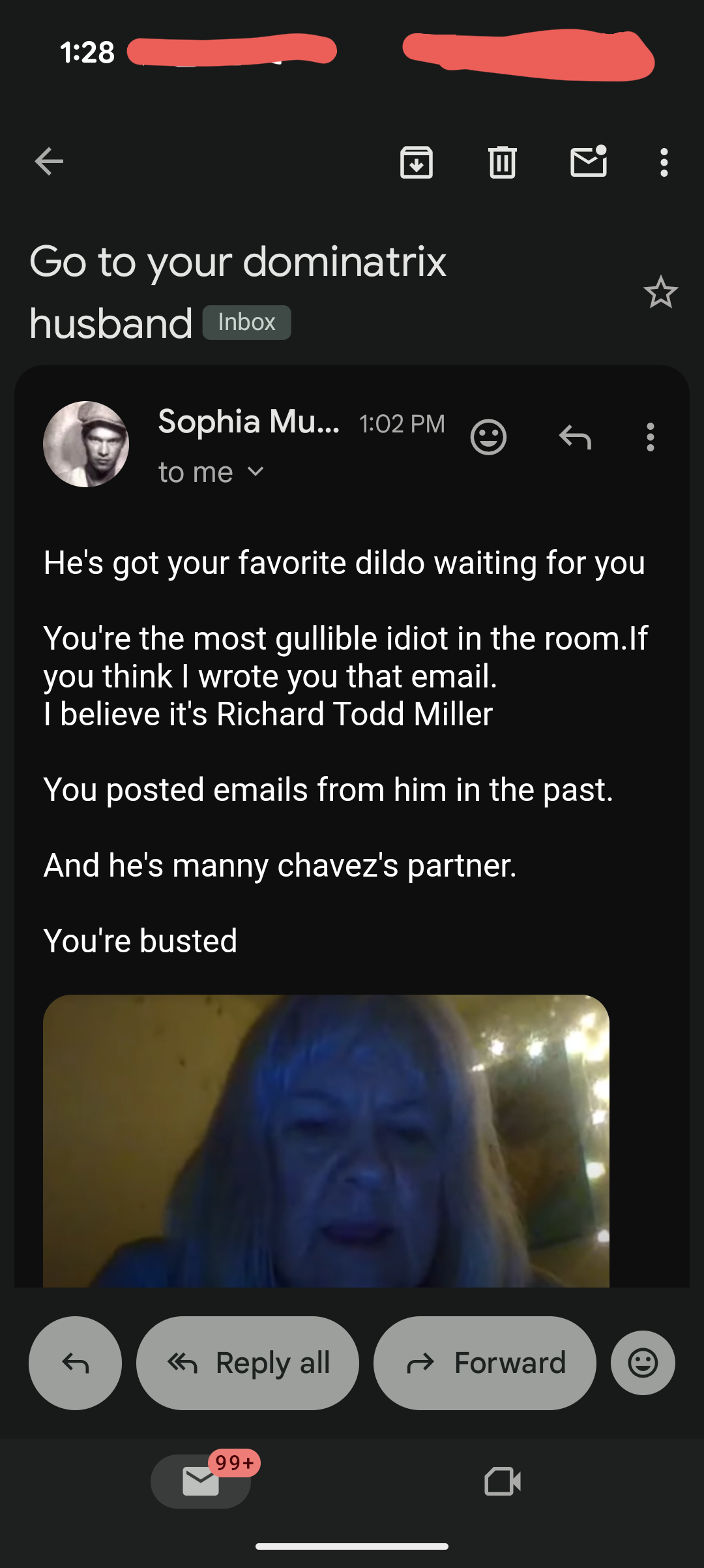Switch to the Mail tab

click(201, 1481)
